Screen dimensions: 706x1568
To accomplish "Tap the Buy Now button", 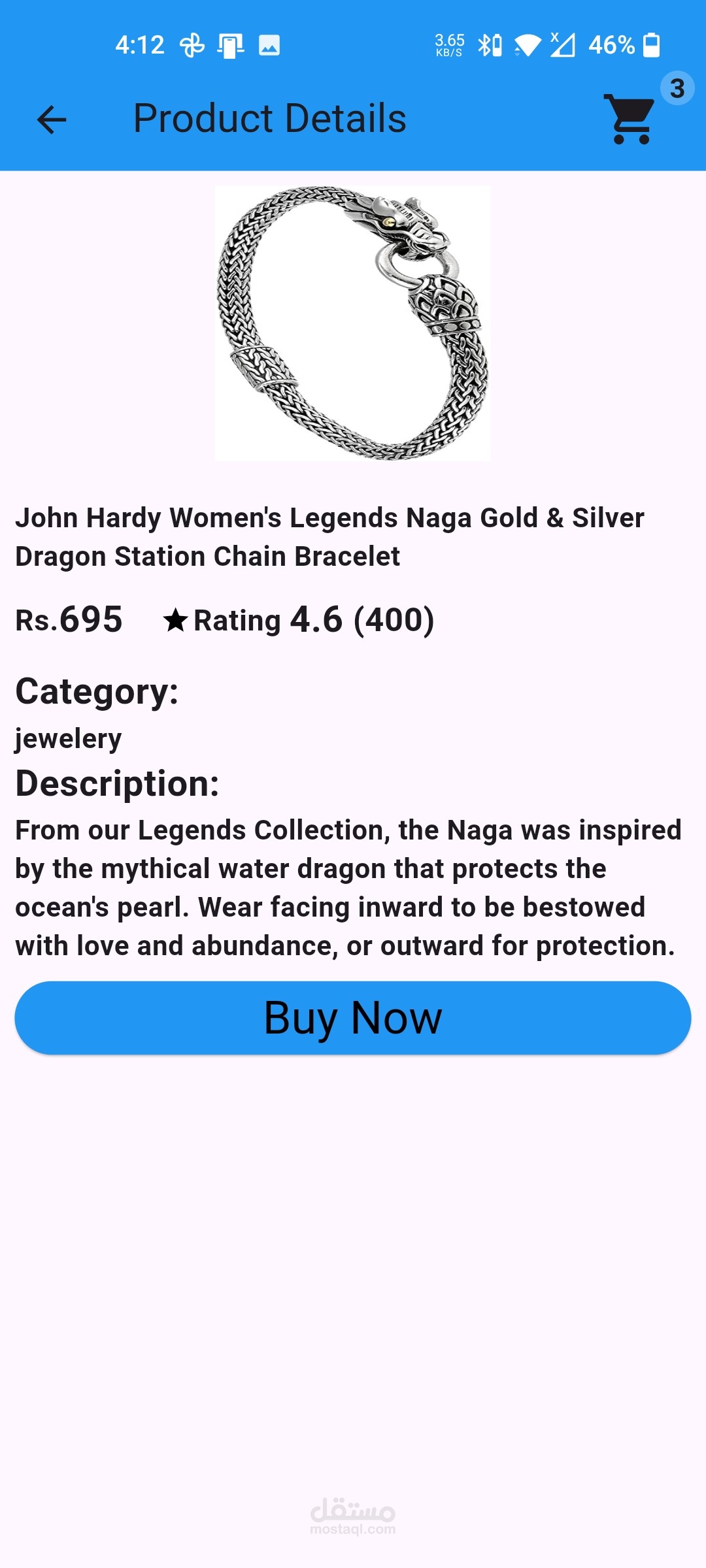I will [x=353, y=1018].
